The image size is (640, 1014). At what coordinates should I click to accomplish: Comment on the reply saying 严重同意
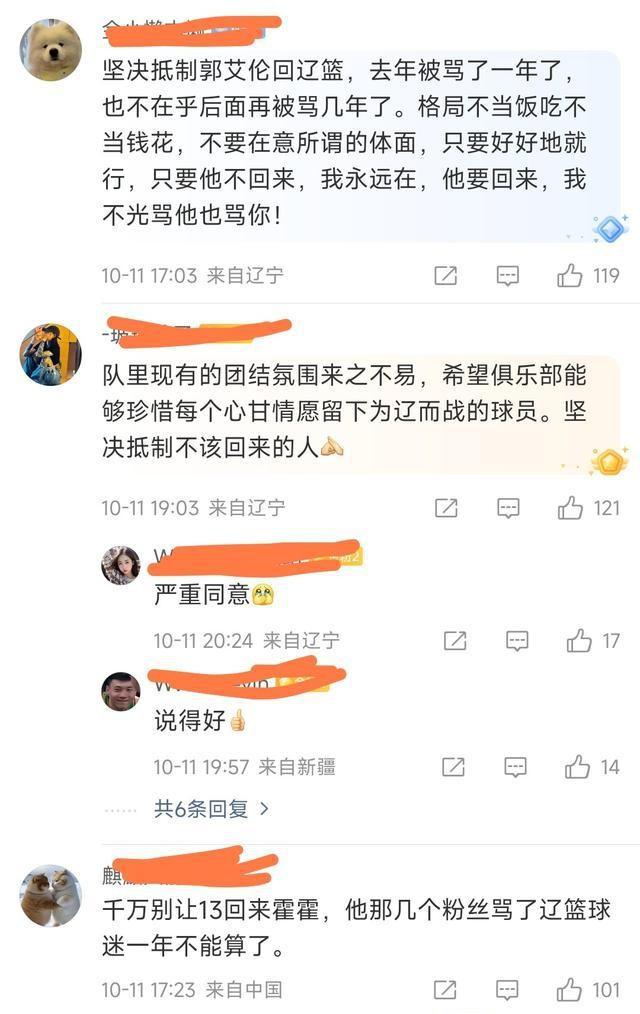tap(517, 642)
